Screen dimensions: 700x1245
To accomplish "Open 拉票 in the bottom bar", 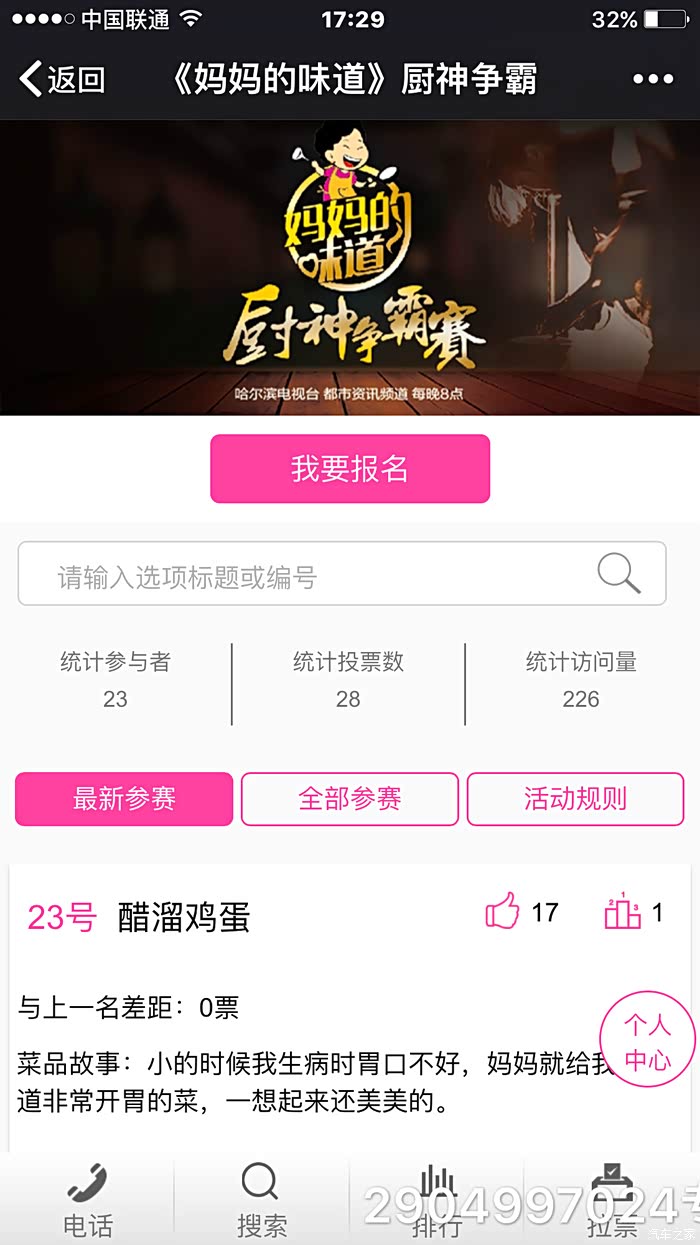I will [x=612, y=1200].
